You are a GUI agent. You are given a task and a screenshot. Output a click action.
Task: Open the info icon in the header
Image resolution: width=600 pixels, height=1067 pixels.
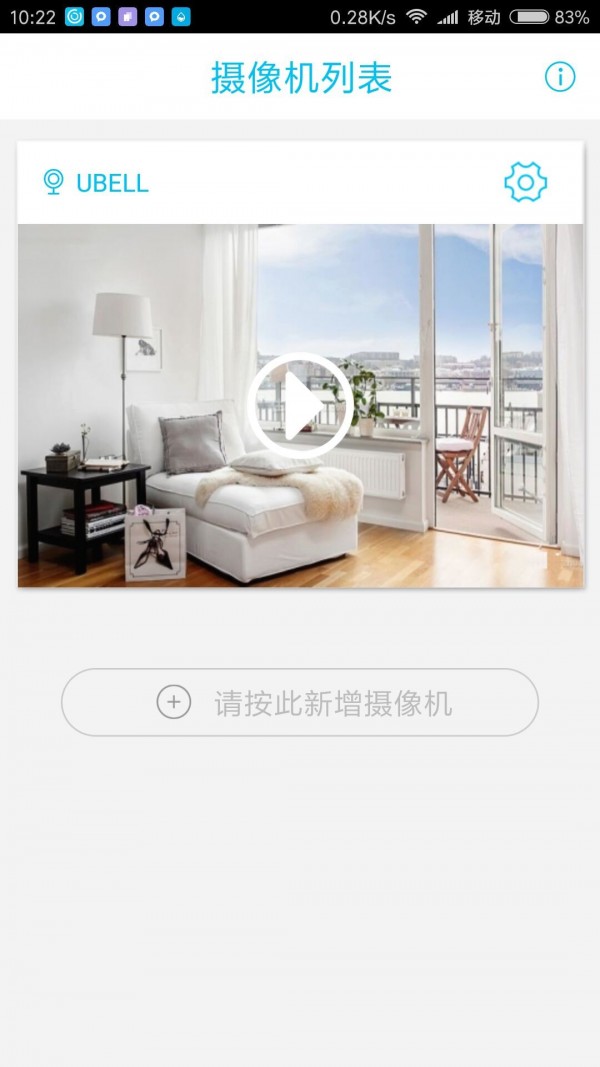coord(560,77)
